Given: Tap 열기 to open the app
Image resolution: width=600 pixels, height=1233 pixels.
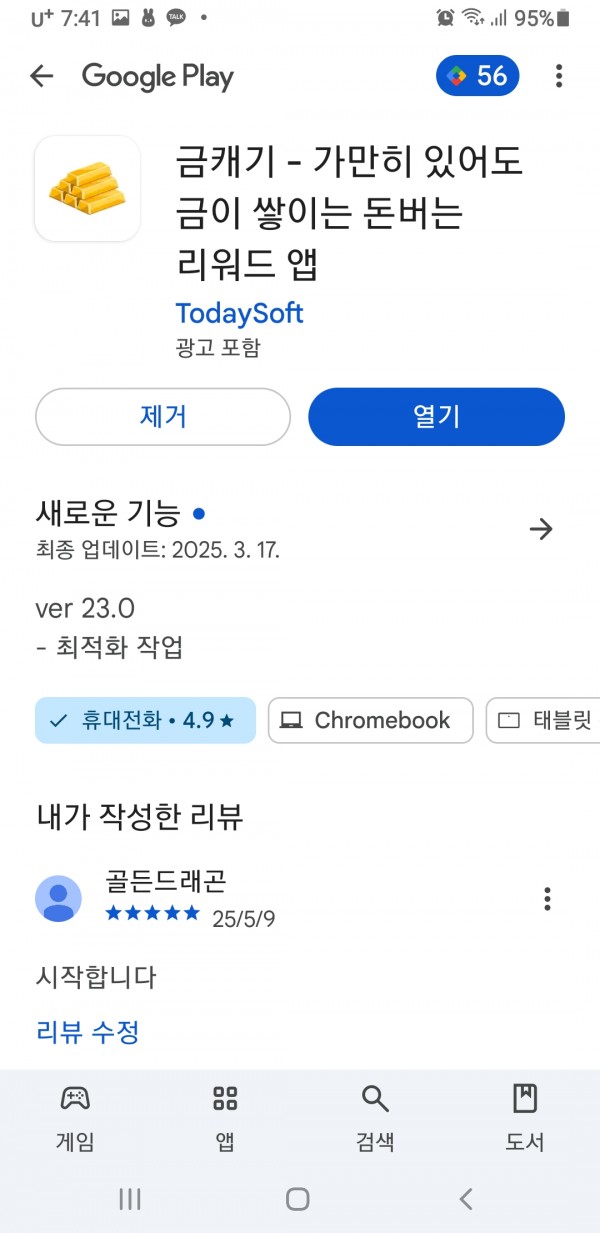Looking at the screenshot, I should (436, 416).
